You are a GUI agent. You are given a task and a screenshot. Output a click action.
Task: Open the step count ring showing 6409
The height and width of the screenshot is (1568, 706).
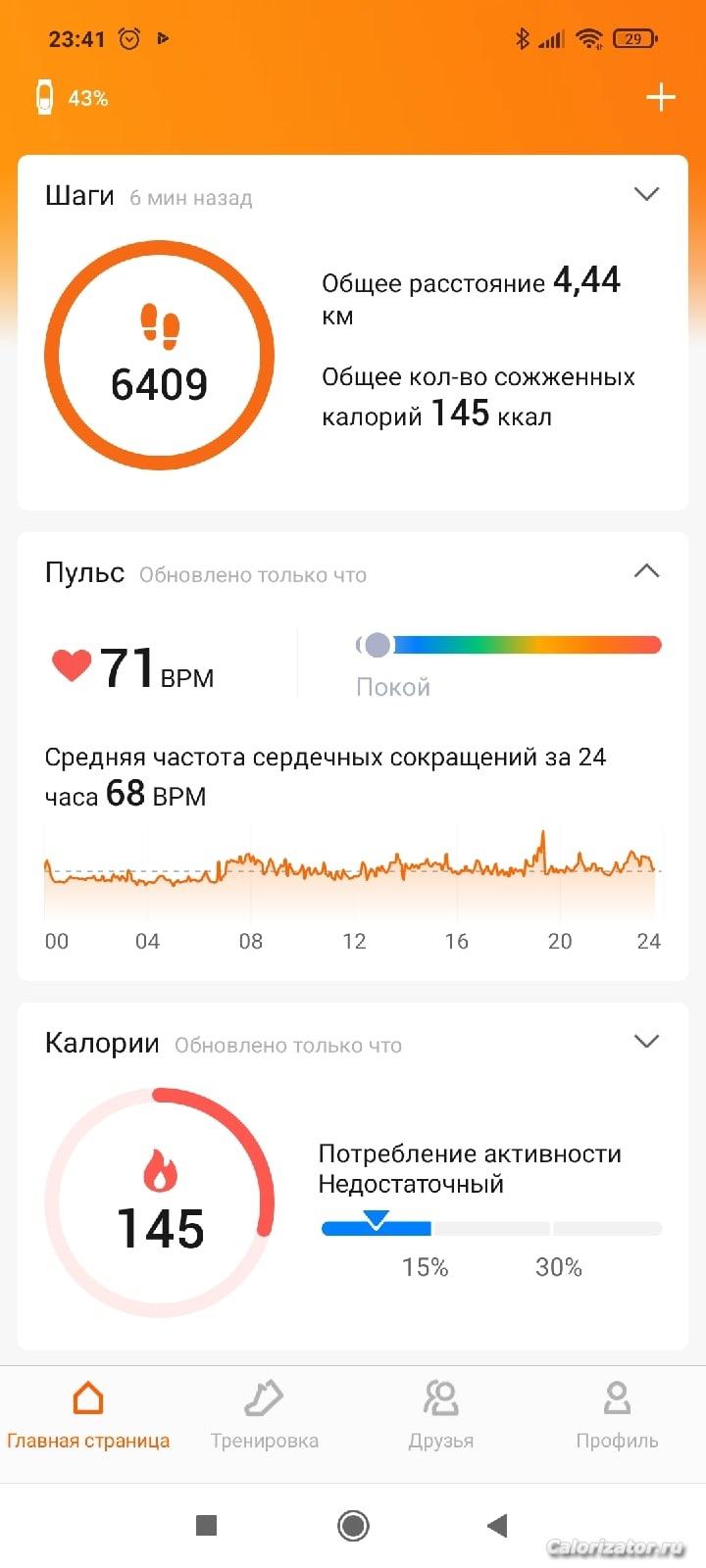(160, 356)
